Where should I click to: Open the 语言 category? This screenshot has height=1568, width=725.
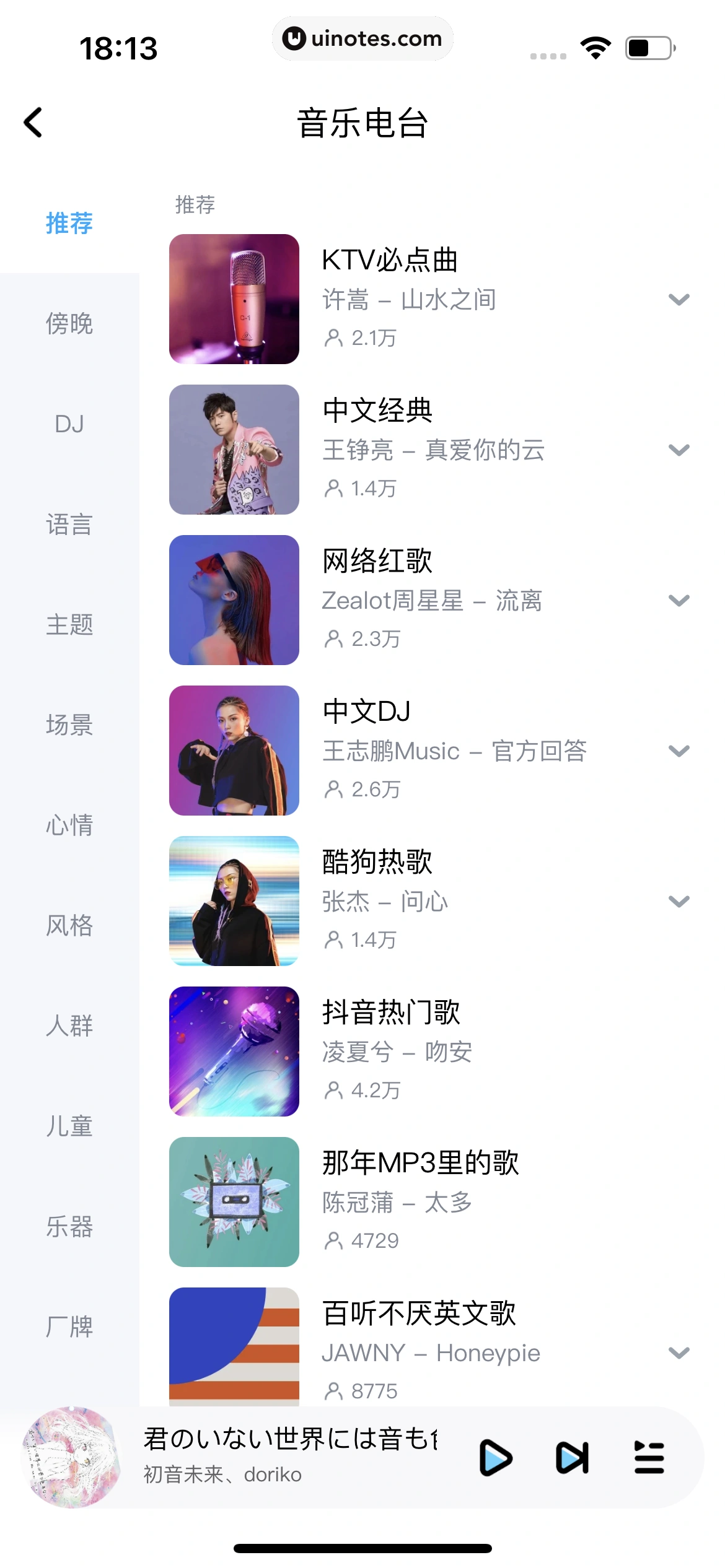(69, 525)
